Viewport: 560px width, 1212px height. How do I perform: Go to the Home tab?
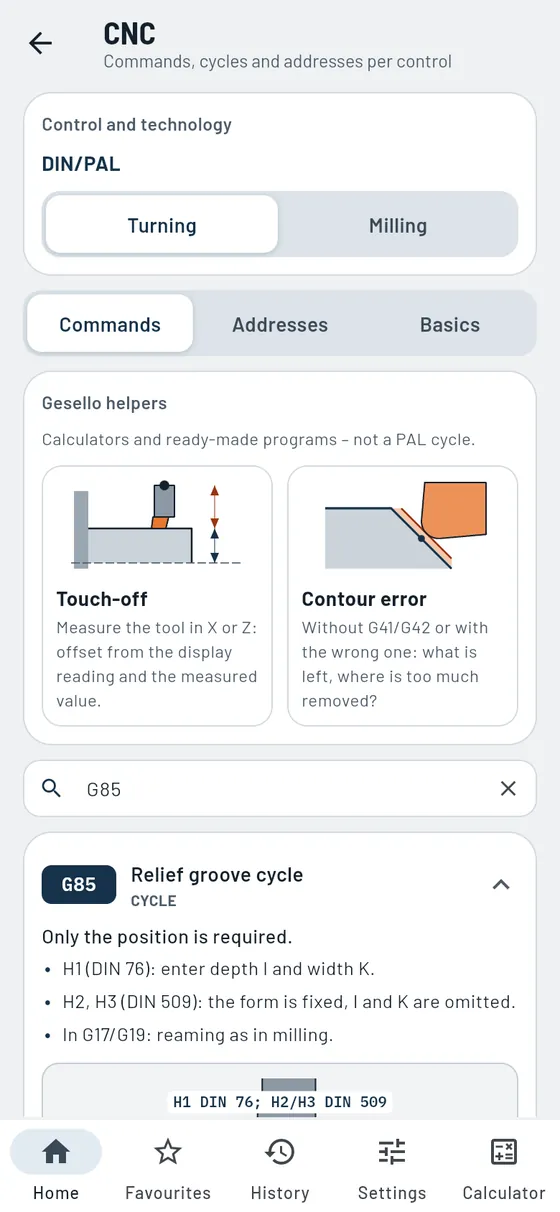56,1166
